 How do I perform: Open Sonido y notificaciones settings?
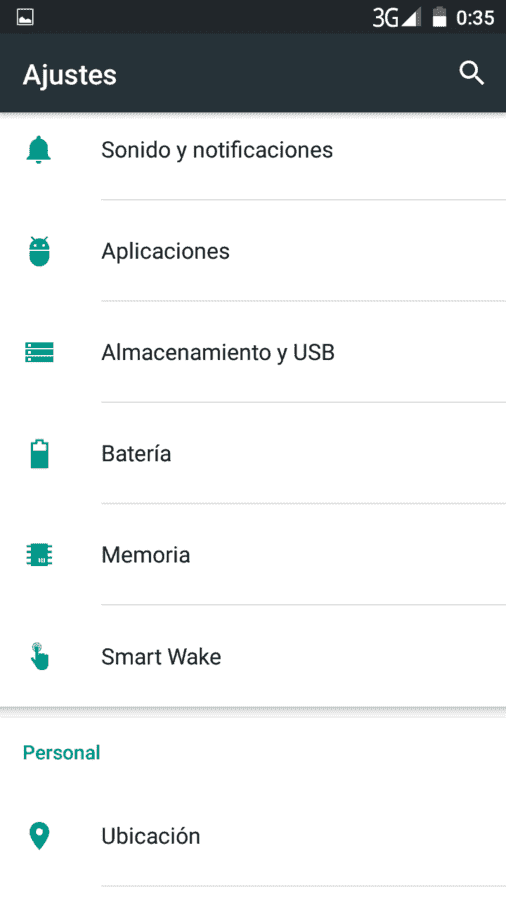coord(253,150)
